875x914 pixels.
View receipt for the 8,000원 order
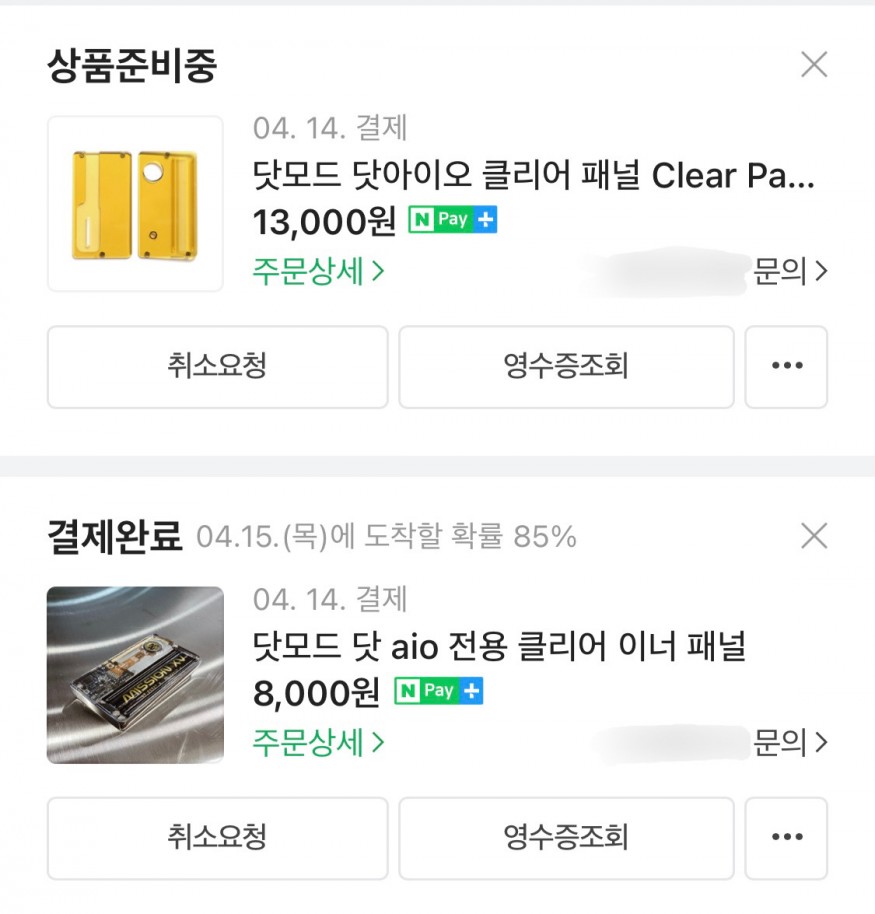pyautogui.click(x=566, y=837)
